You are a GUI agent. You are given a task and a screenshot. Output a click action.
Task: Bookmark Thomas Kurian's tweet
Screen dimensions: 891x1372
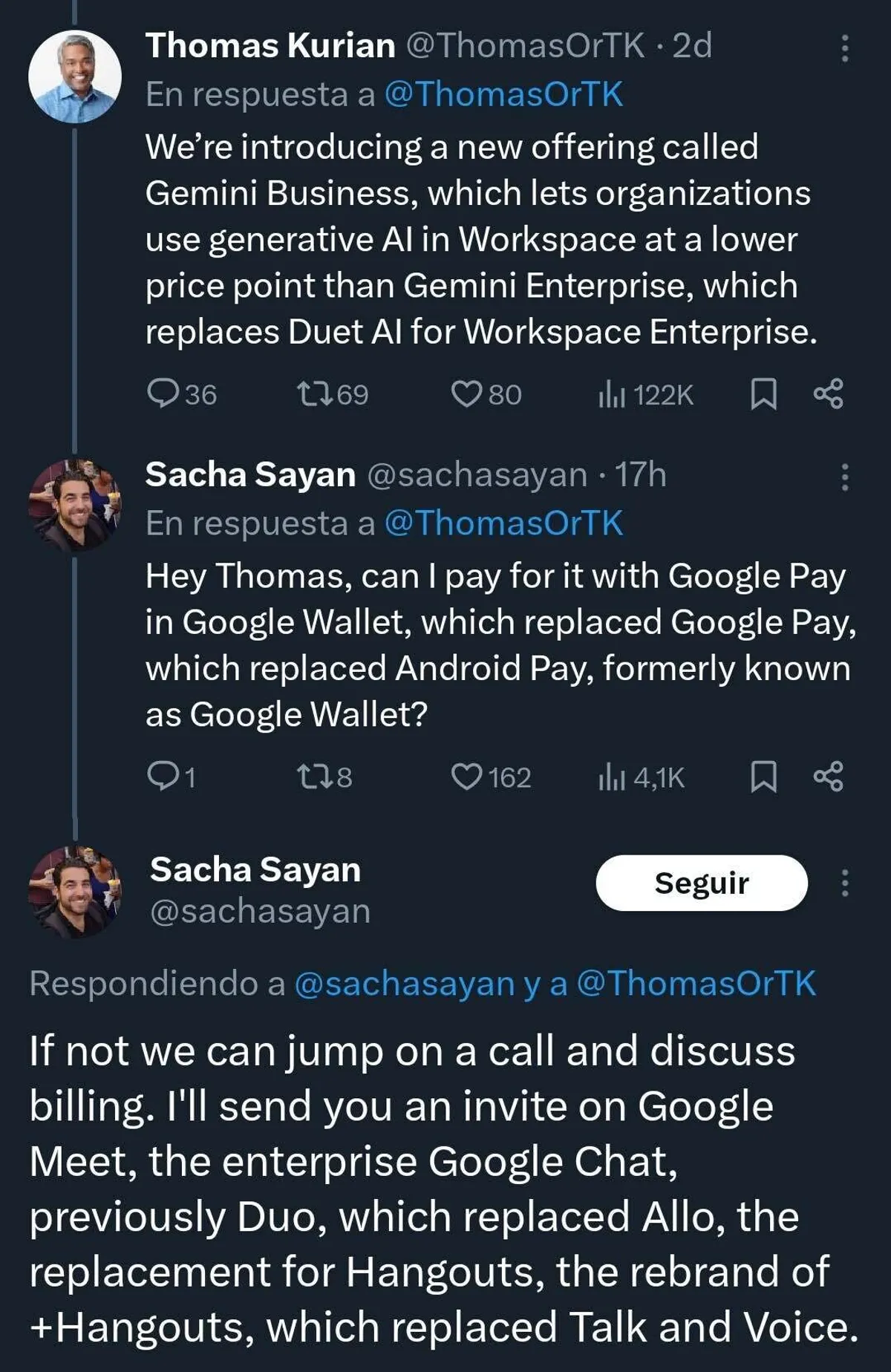pyautogui.click(x=763, y=394)
